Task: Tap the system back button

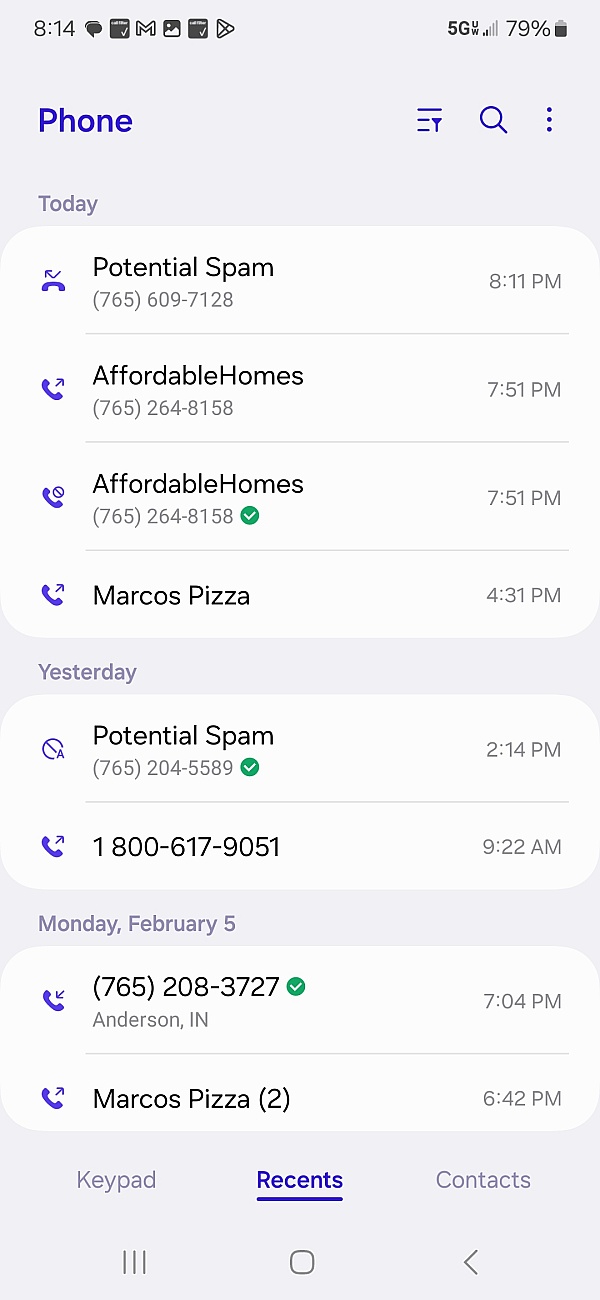Action: tap(471, 1262)
